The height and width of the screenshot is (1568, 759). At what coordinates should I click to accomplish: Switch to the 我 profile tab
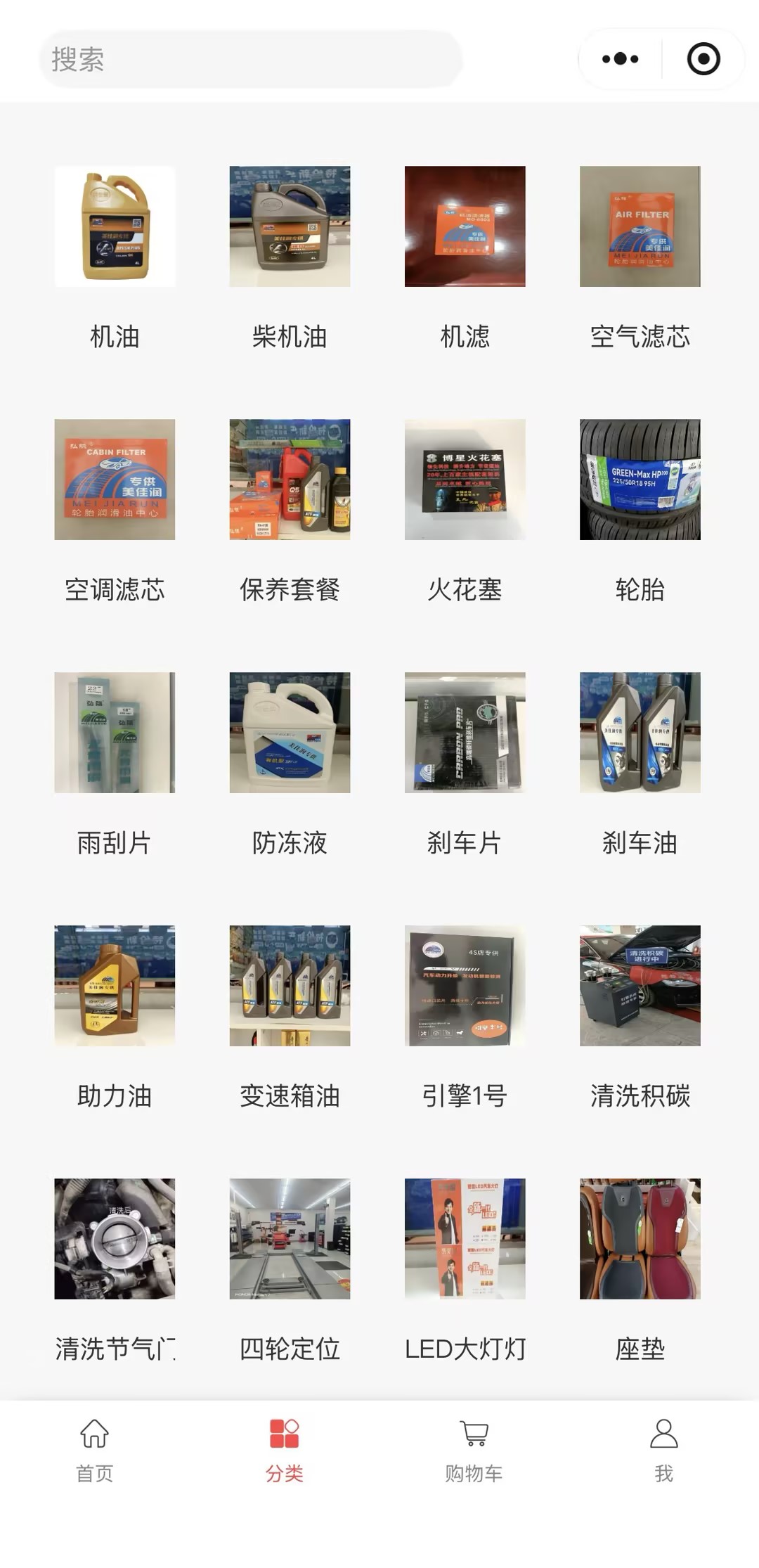coord(664,1451)
